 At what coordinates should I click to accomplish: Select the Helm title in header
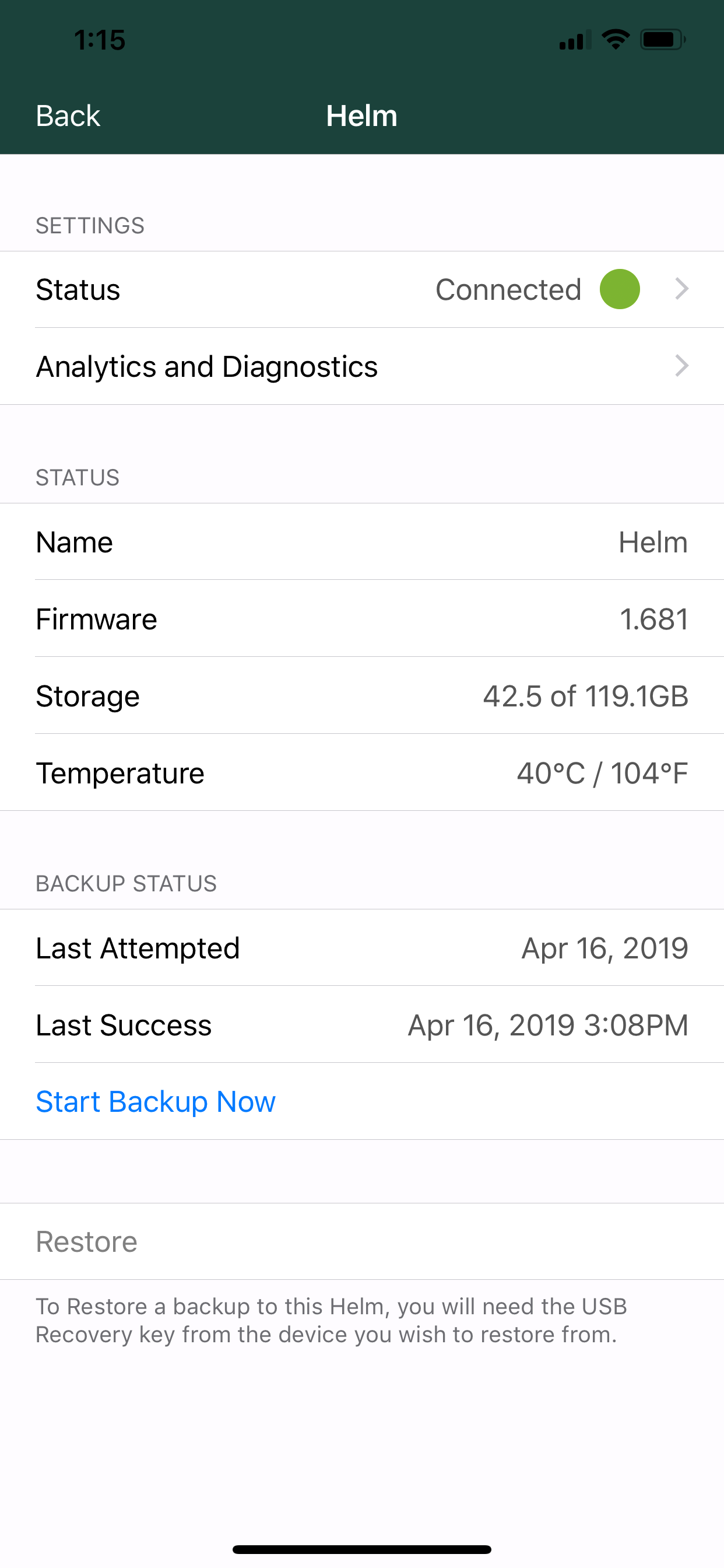362,115
